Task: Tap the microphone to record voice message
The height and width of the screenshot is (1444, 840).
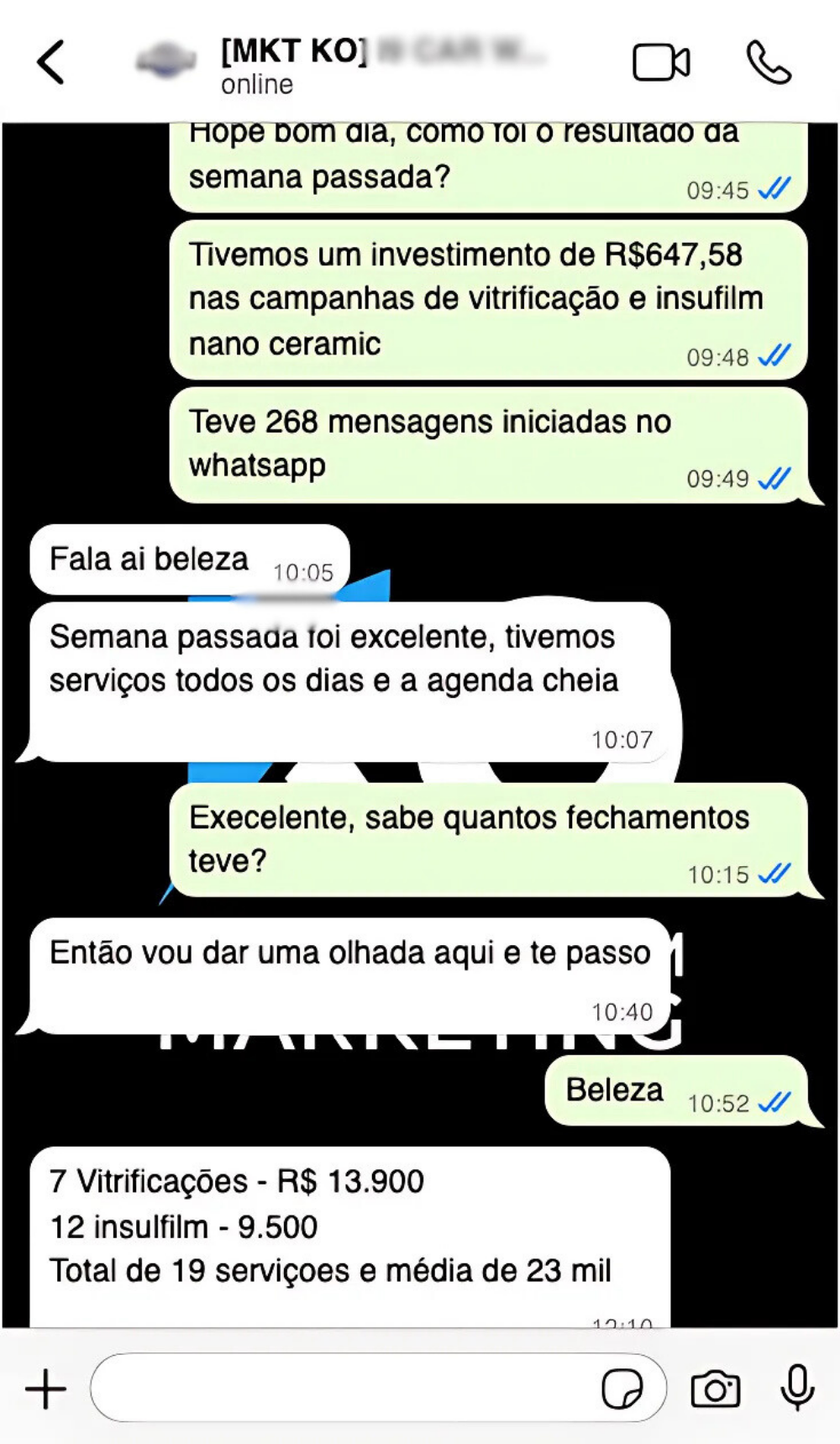Action: click(796, 1387)
